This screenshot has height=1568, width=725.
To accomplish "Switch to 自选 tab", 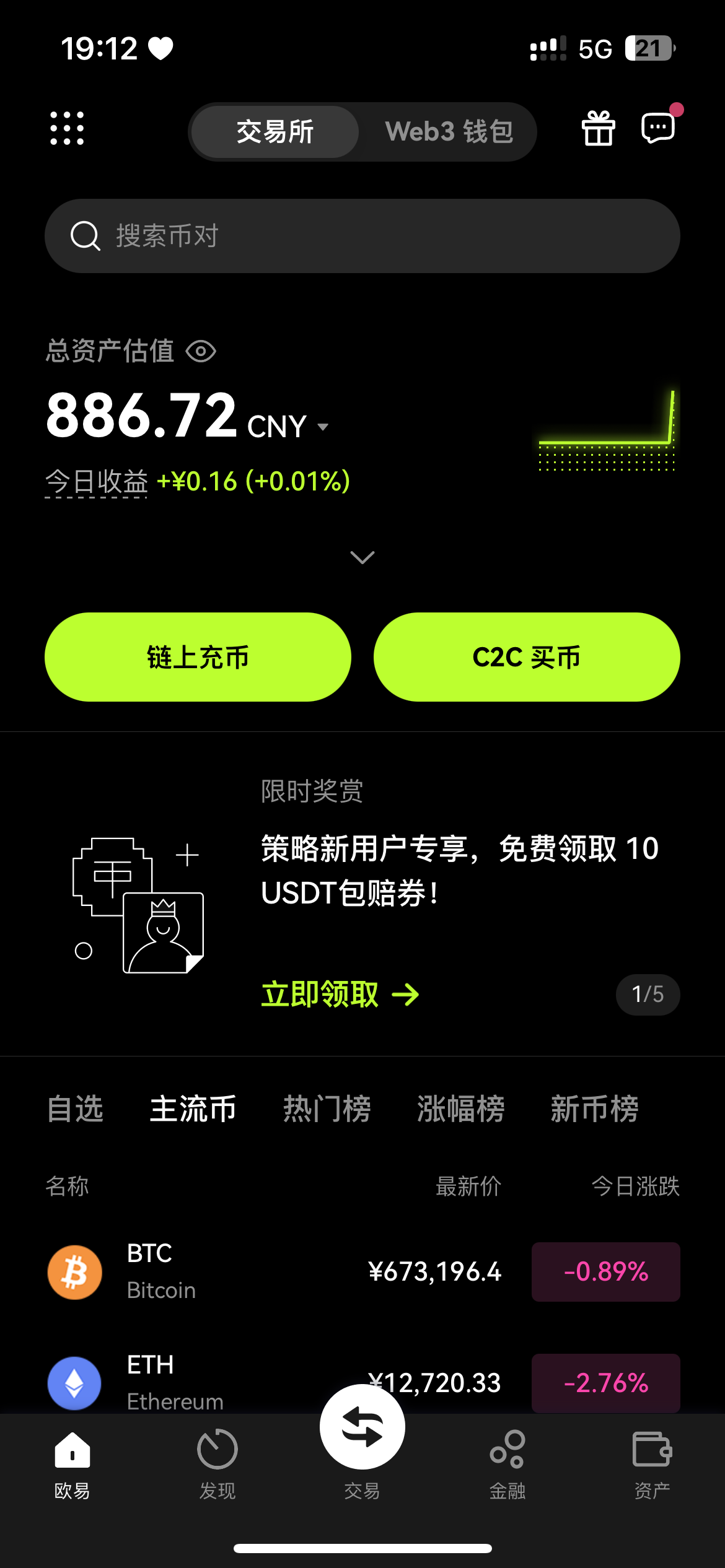I will 76,1108.
